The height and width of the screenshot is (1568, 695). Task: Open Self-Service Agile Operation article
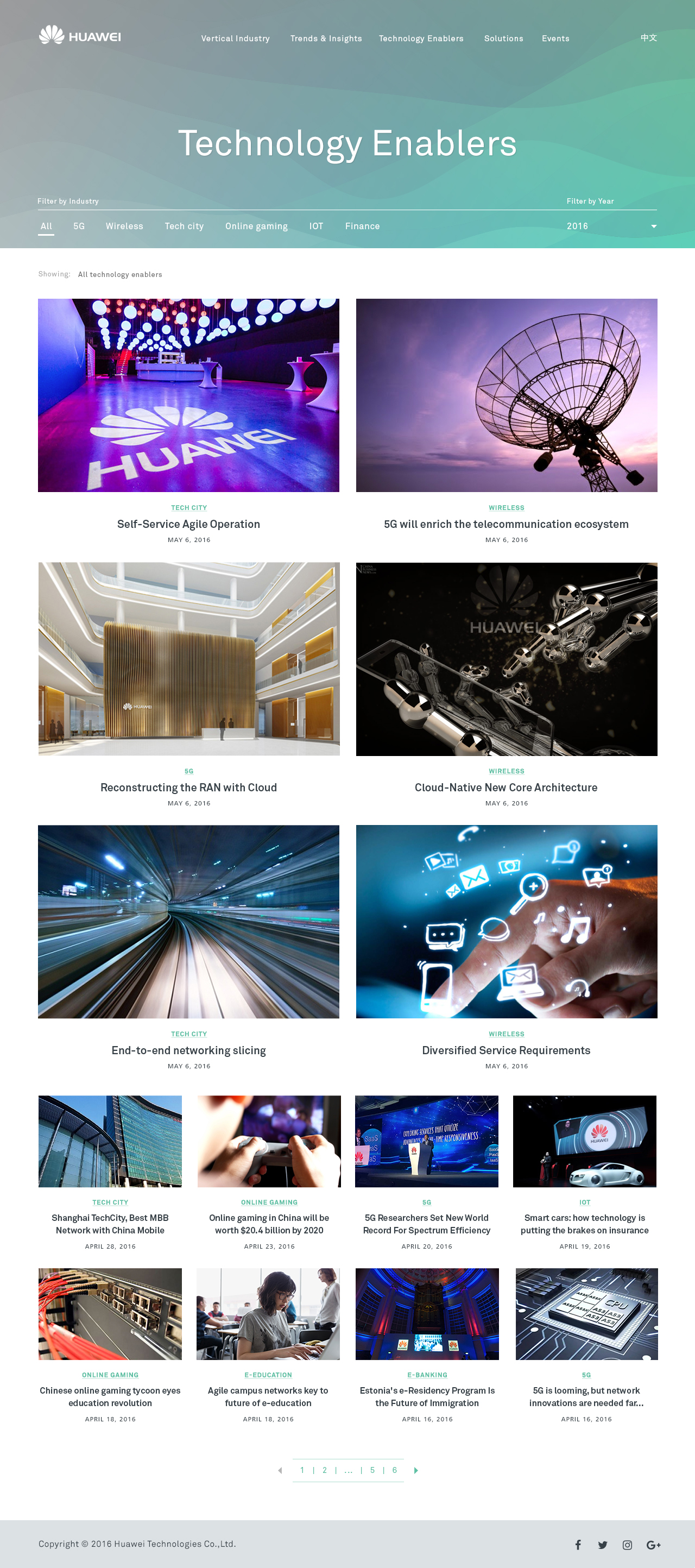click(x=188, y=524)
